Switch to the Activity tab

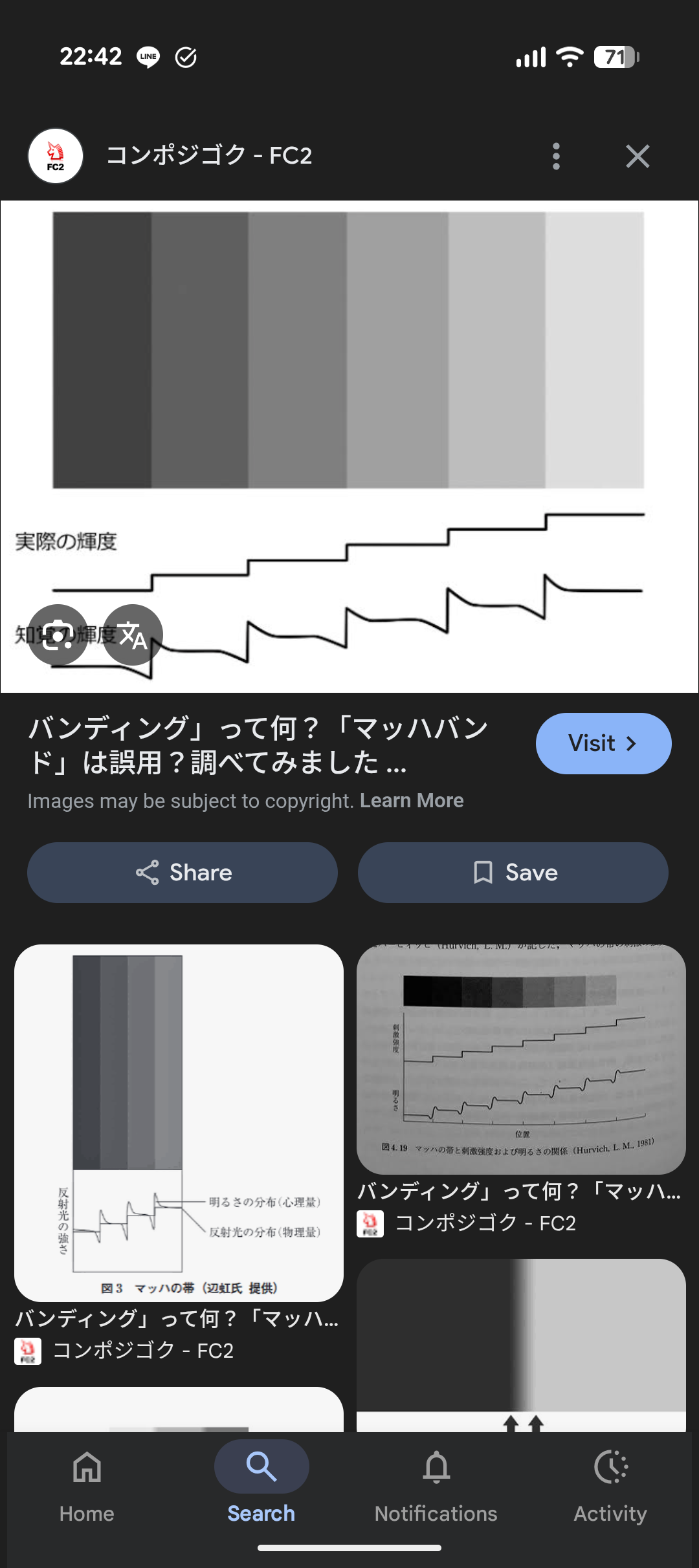[610, 1482]
